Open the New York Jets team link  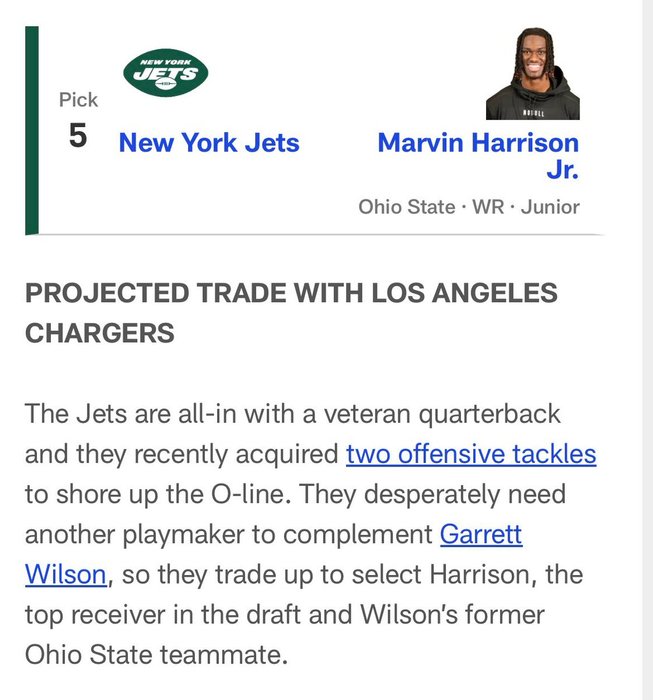click(209, 142)
